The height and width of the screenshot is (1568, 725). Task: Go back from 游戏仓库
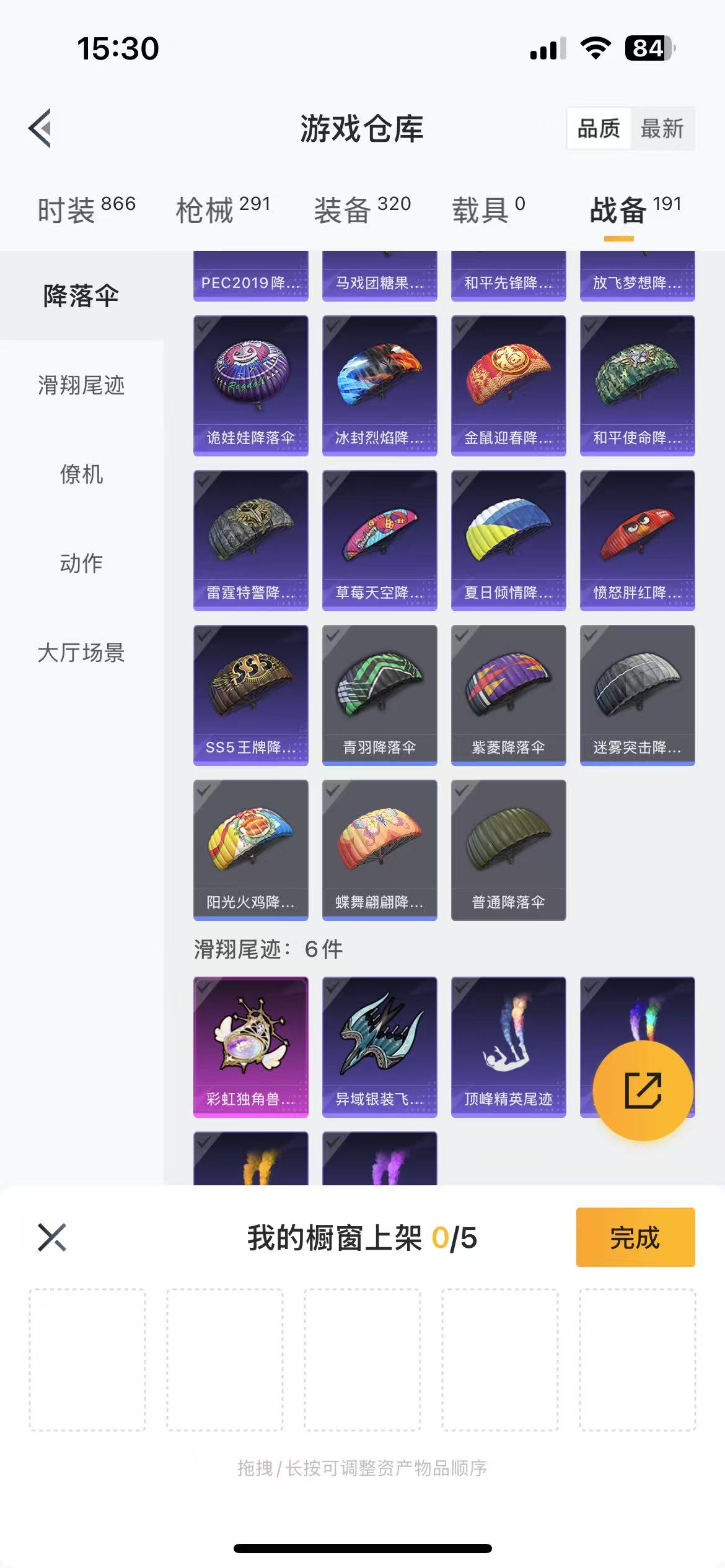pos(40,129)
